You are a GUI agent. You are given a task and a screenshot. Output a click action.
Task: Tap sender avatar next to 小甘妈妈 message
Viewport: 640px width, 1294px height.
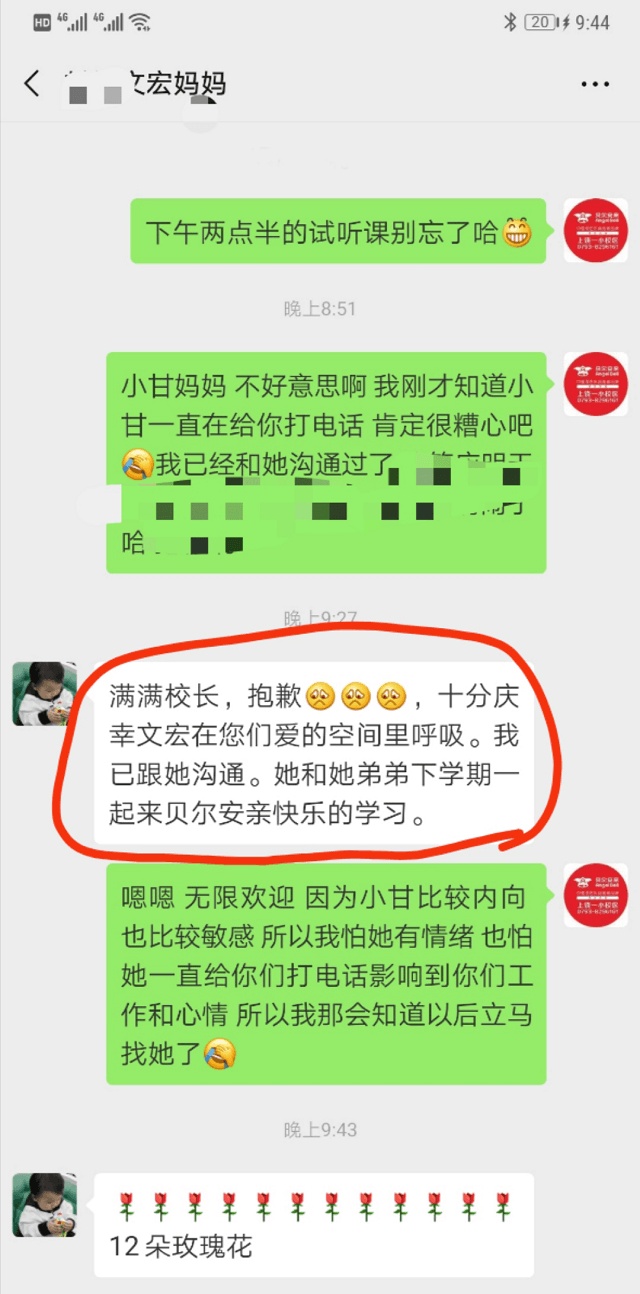point(595,384)
